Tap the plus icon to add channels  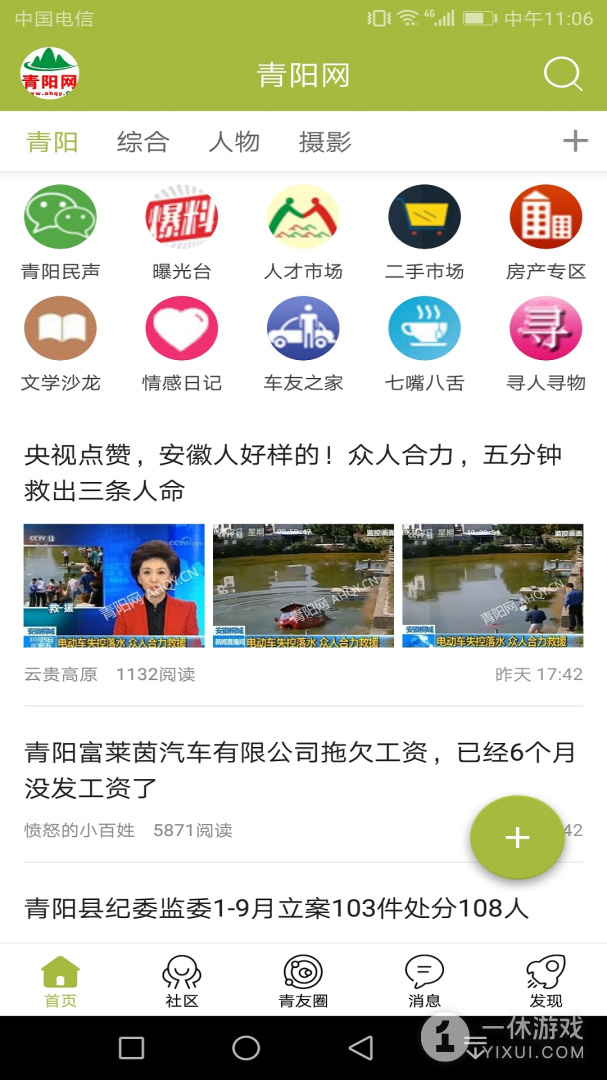click(575, 141)
